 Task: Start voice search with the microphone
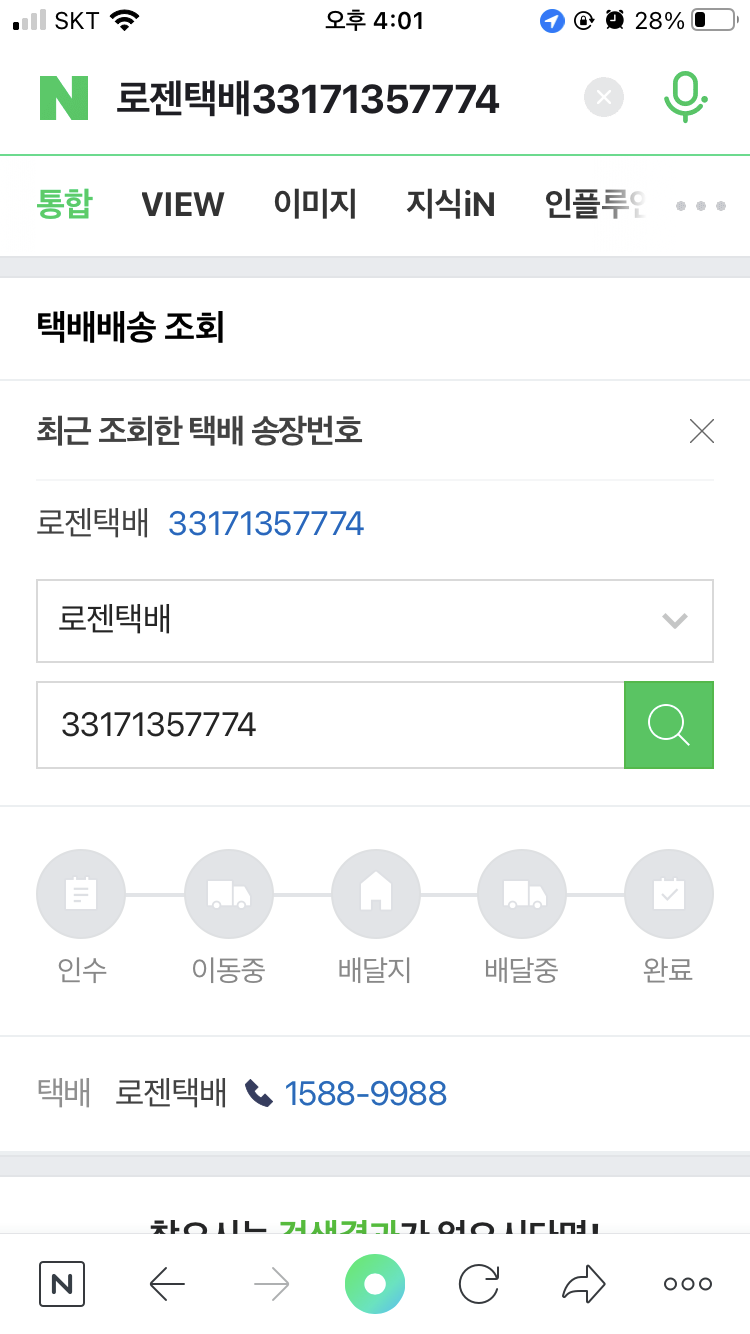685,97
